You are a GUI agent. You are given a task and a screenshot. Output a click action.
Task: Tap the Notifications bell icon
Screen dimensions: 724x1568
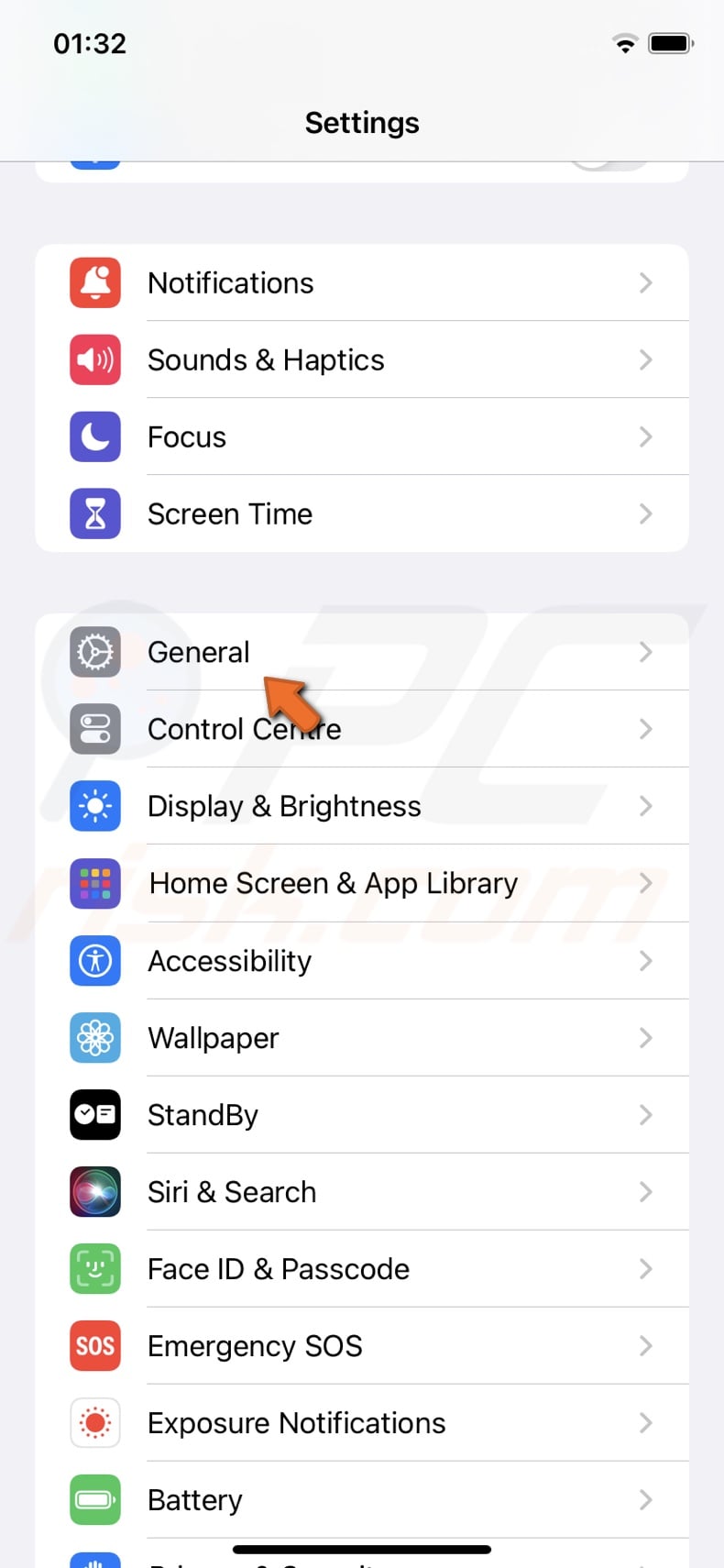pyautogui.click(x=94, y=282)
